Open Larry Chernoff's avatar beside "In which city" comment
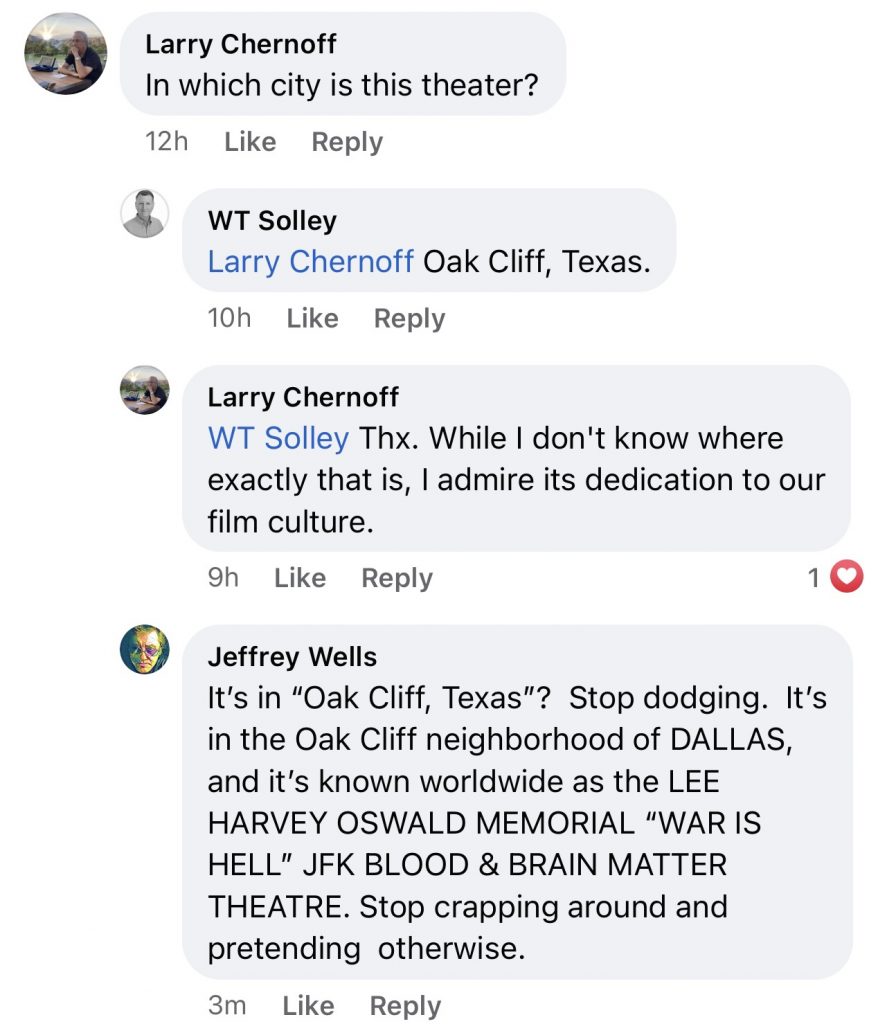The width and height of the screenshot is (878, 1024). pos(65,55)
